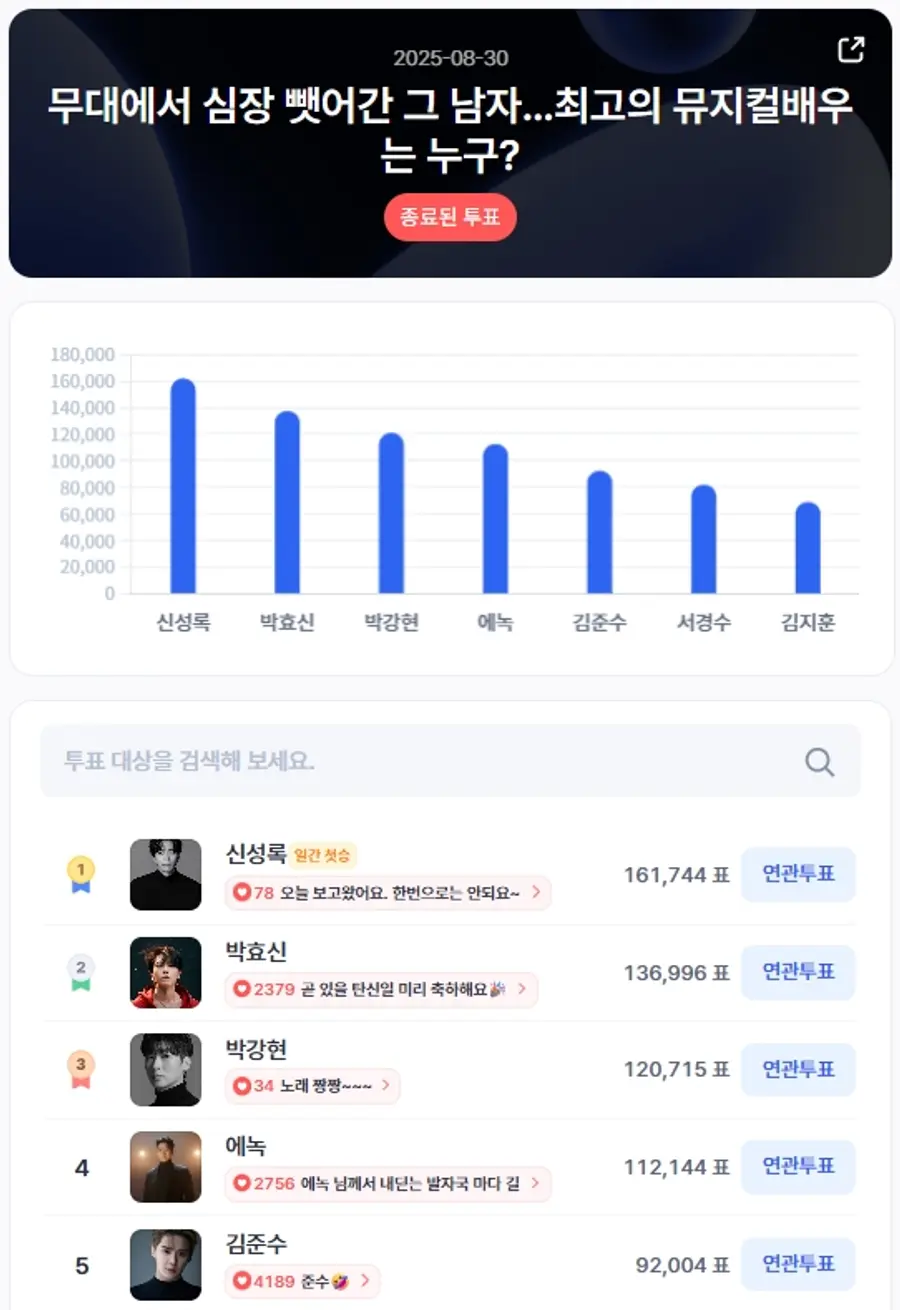Click 박효신's profile thumbnail
The image size is (900, 1310).
click(x=165, y=971)
